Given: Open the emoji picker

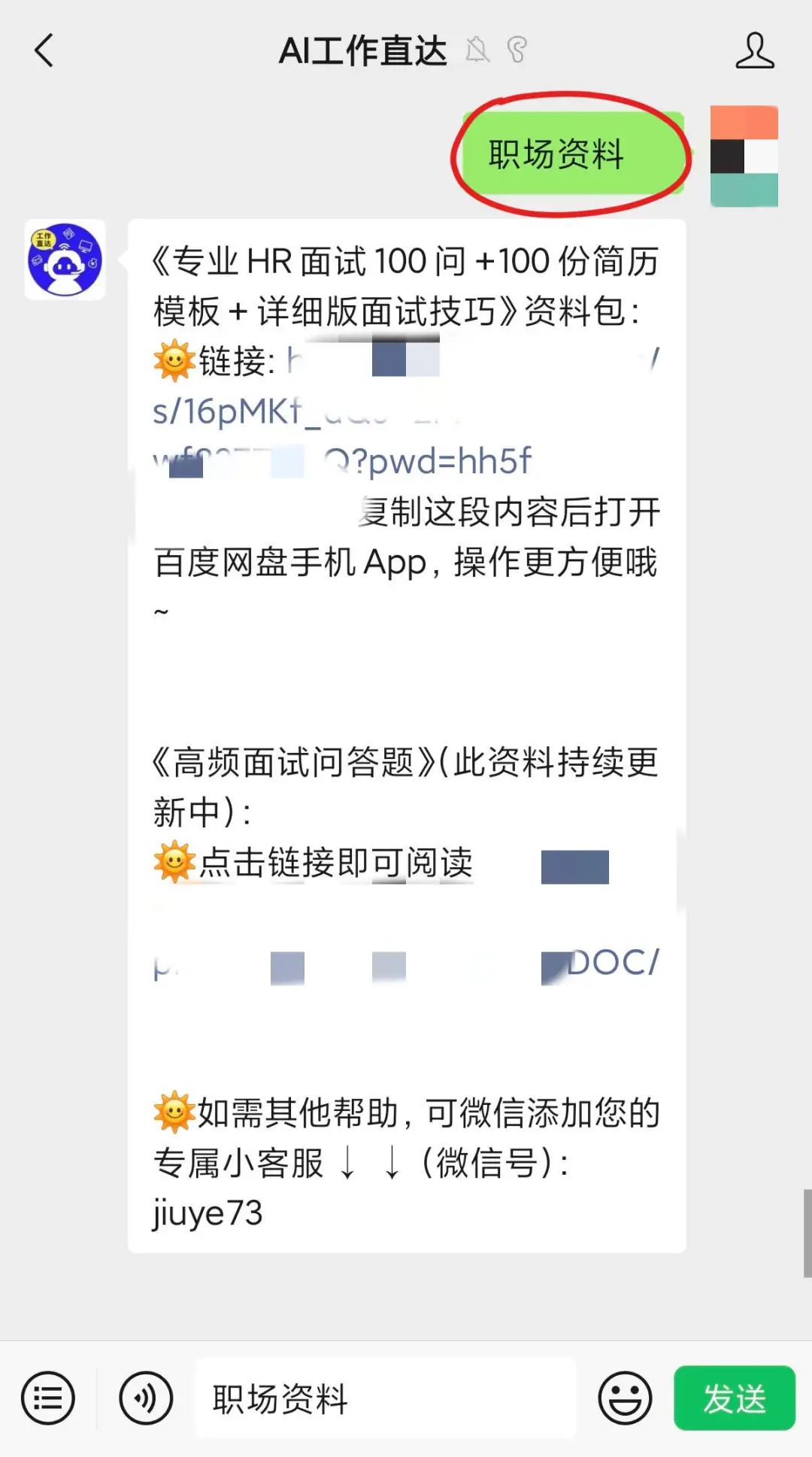Looking at the screenshot, I should point(625,1398).
